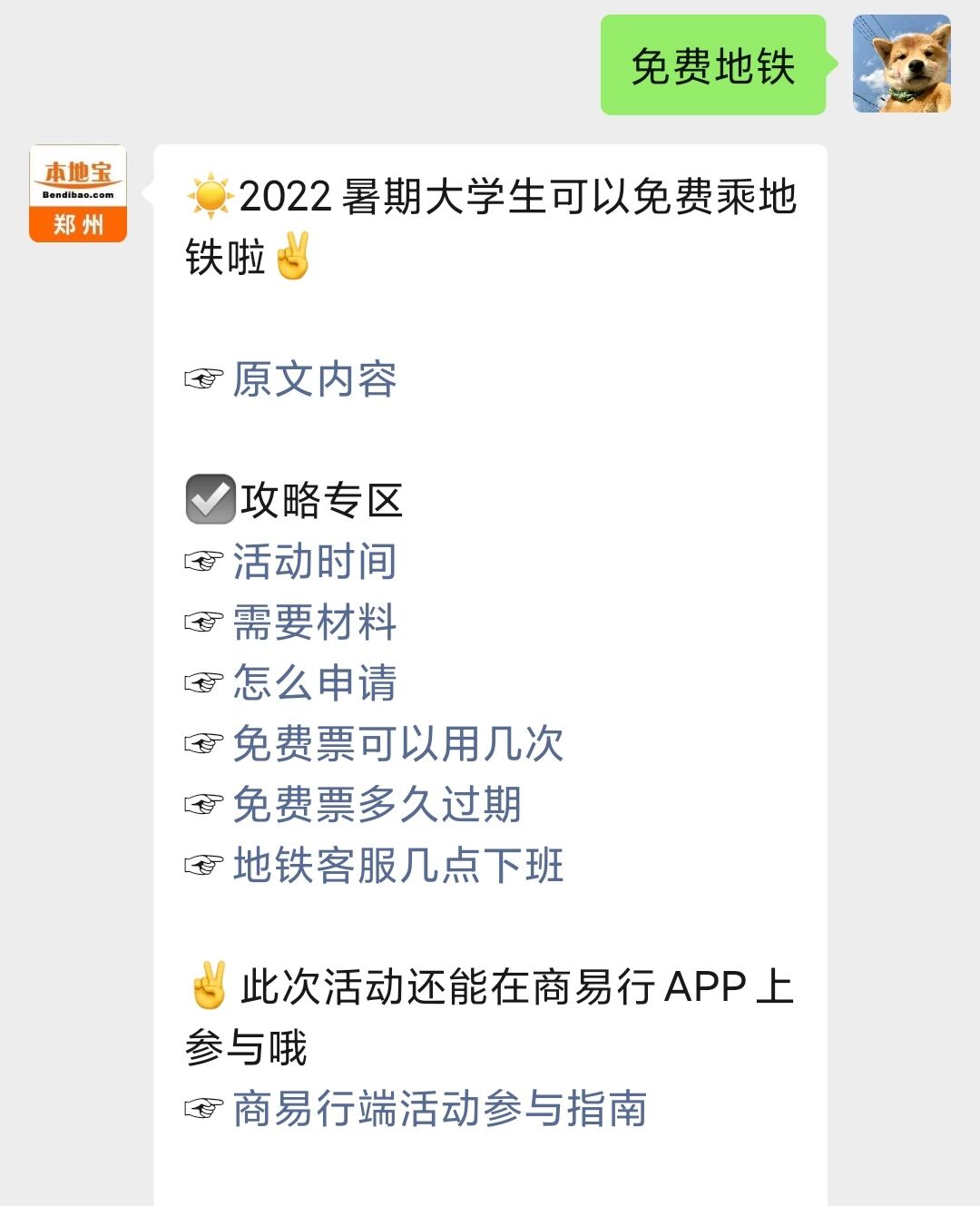Select the 怎么申请 link

coord(314,682)
